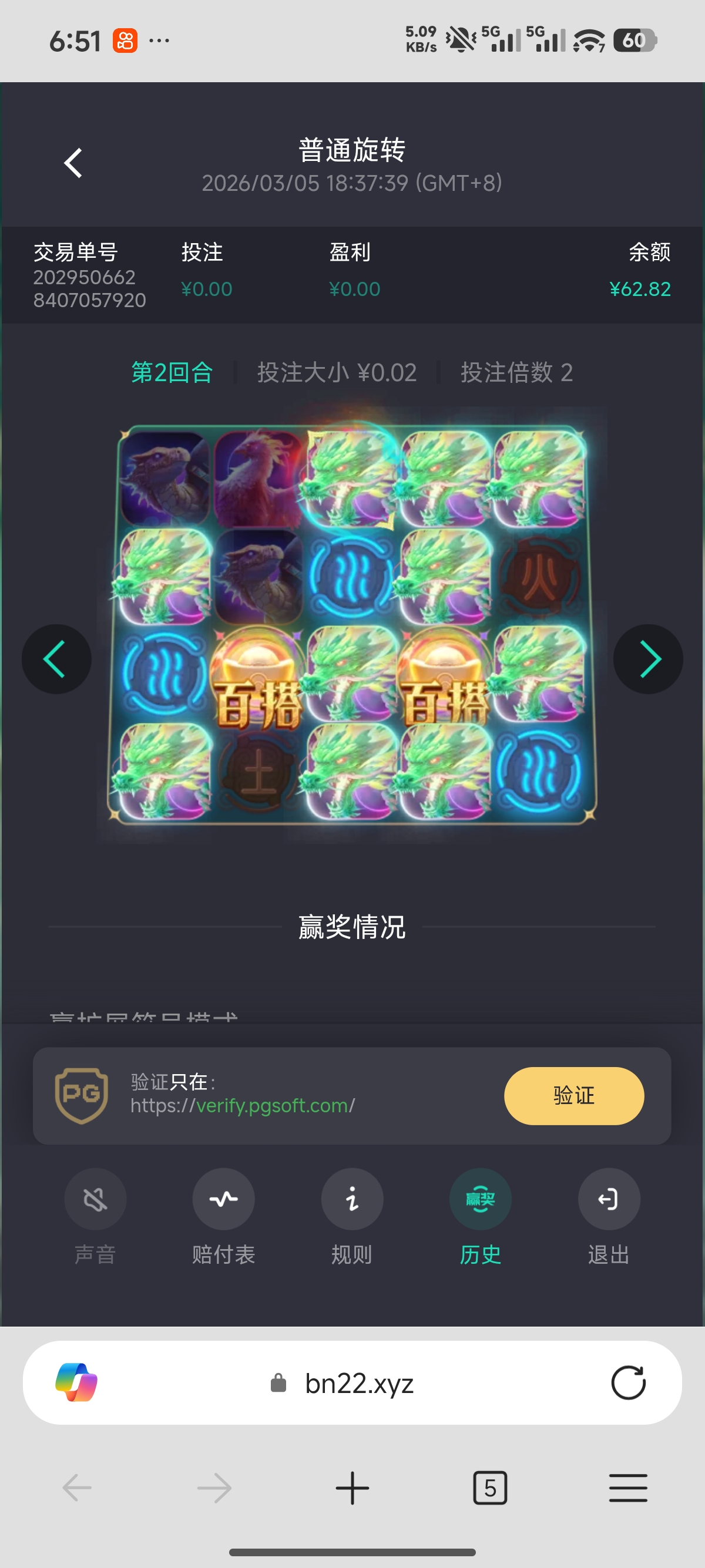This screenshot has height=1568, width=705.
Task: Tap the yellow 验证 button
Action: point(573,1096)
